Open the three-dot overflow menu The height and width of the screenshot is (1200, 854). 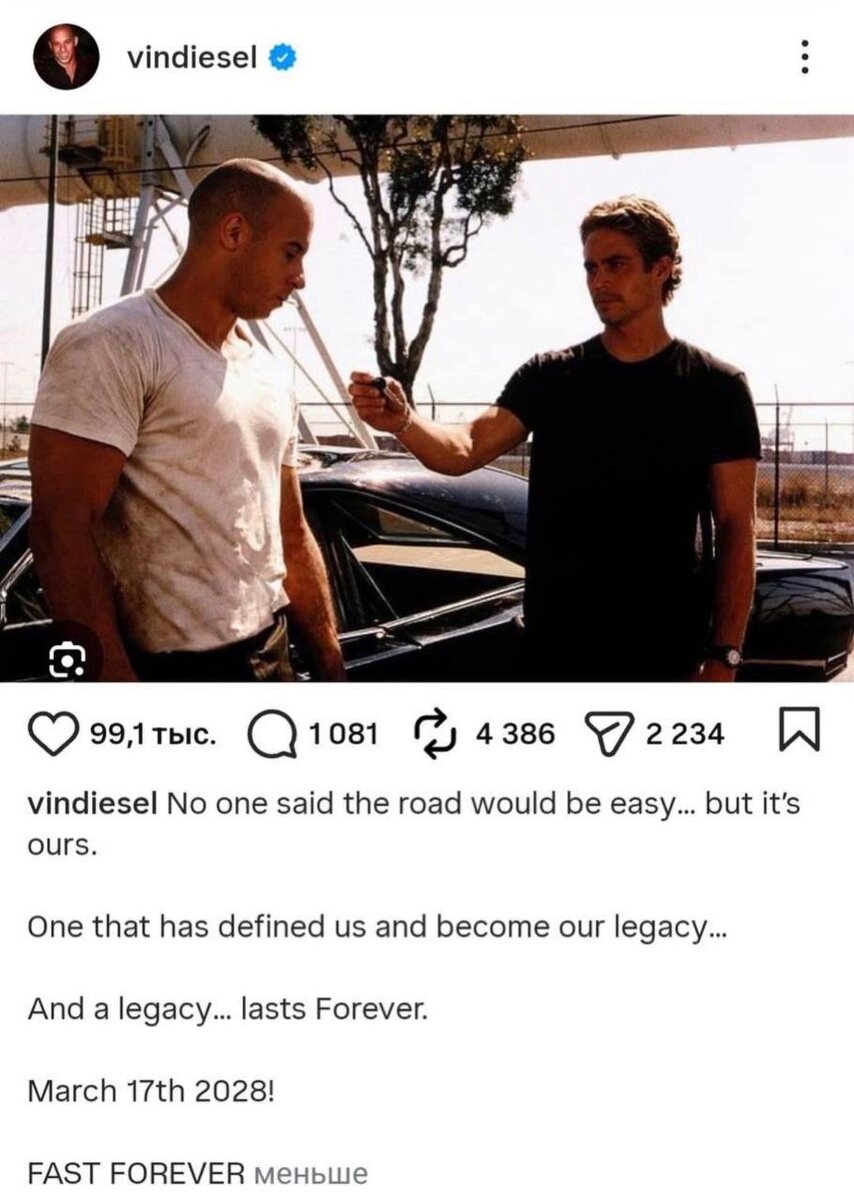click(804, 57)
